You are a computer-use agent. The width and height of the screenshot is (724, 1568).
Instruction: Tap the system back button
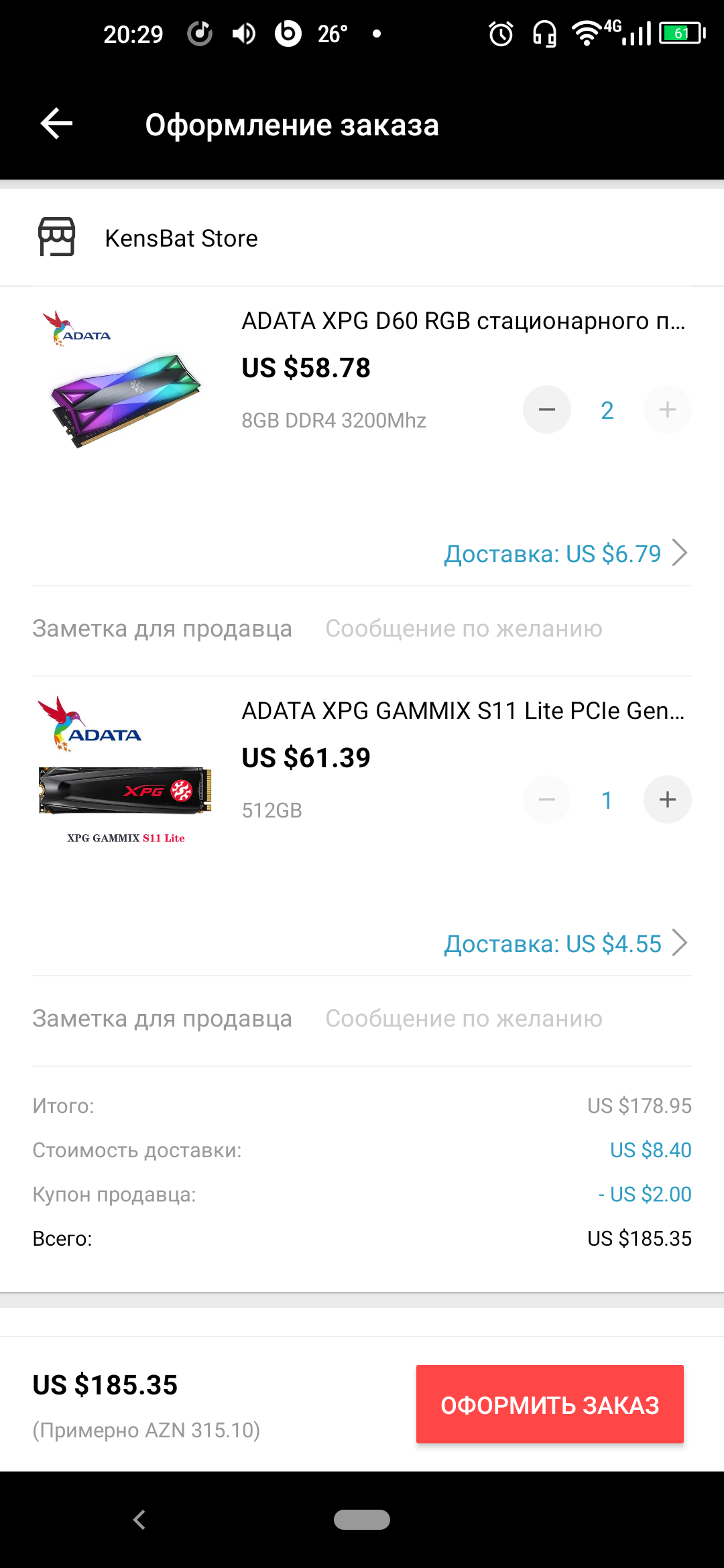coord(139,1520)
